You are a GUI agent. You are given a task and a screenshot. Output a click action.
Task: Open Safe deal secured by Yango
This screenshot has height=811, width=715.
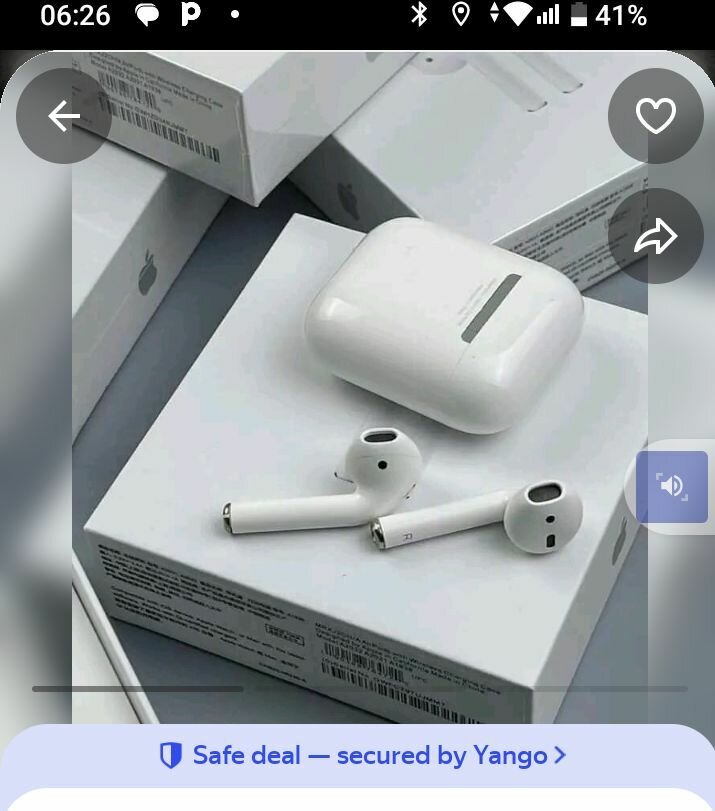362,755
